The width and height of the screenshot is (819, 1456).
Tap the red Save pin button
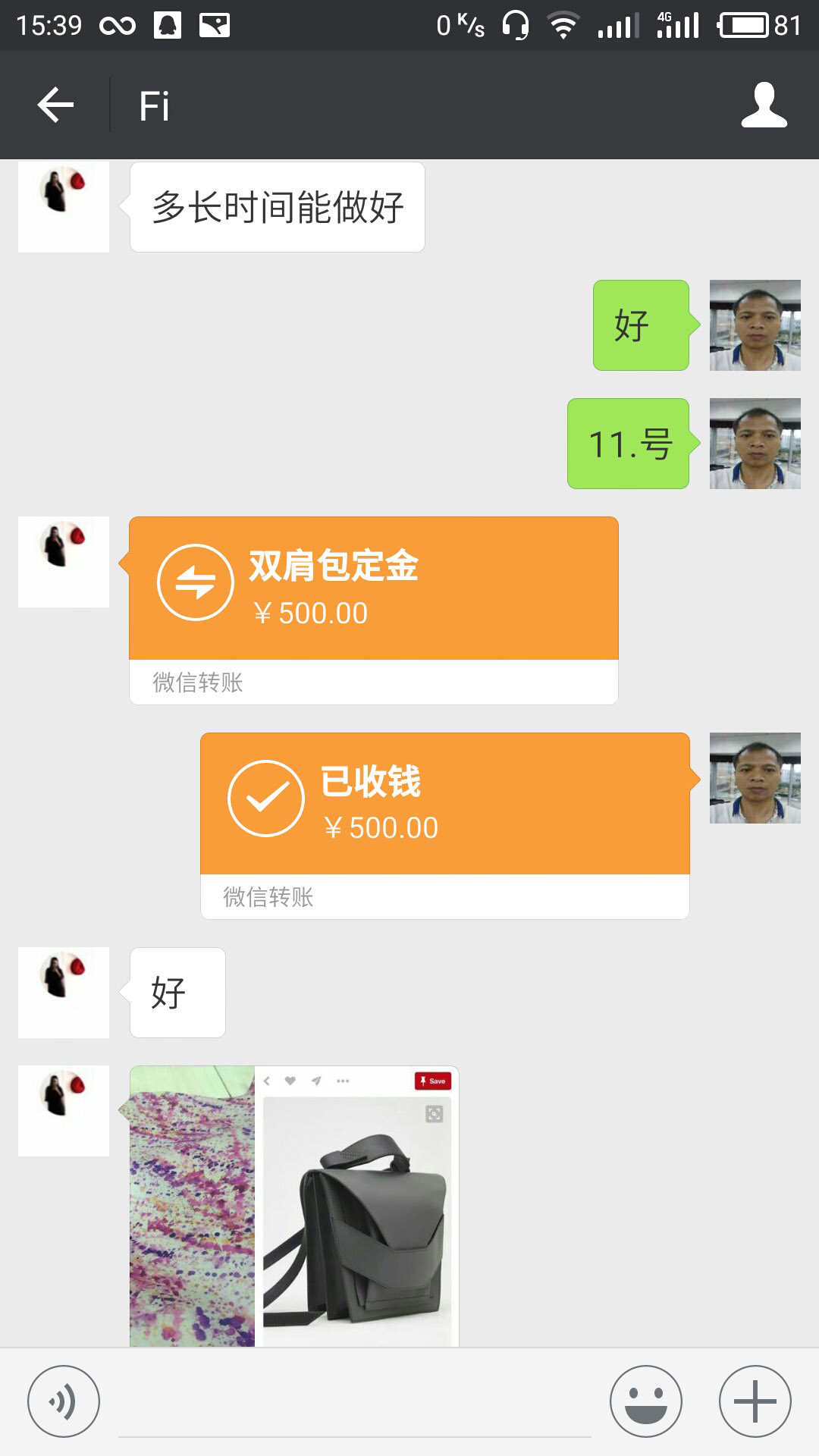[x=432, y=1081]
